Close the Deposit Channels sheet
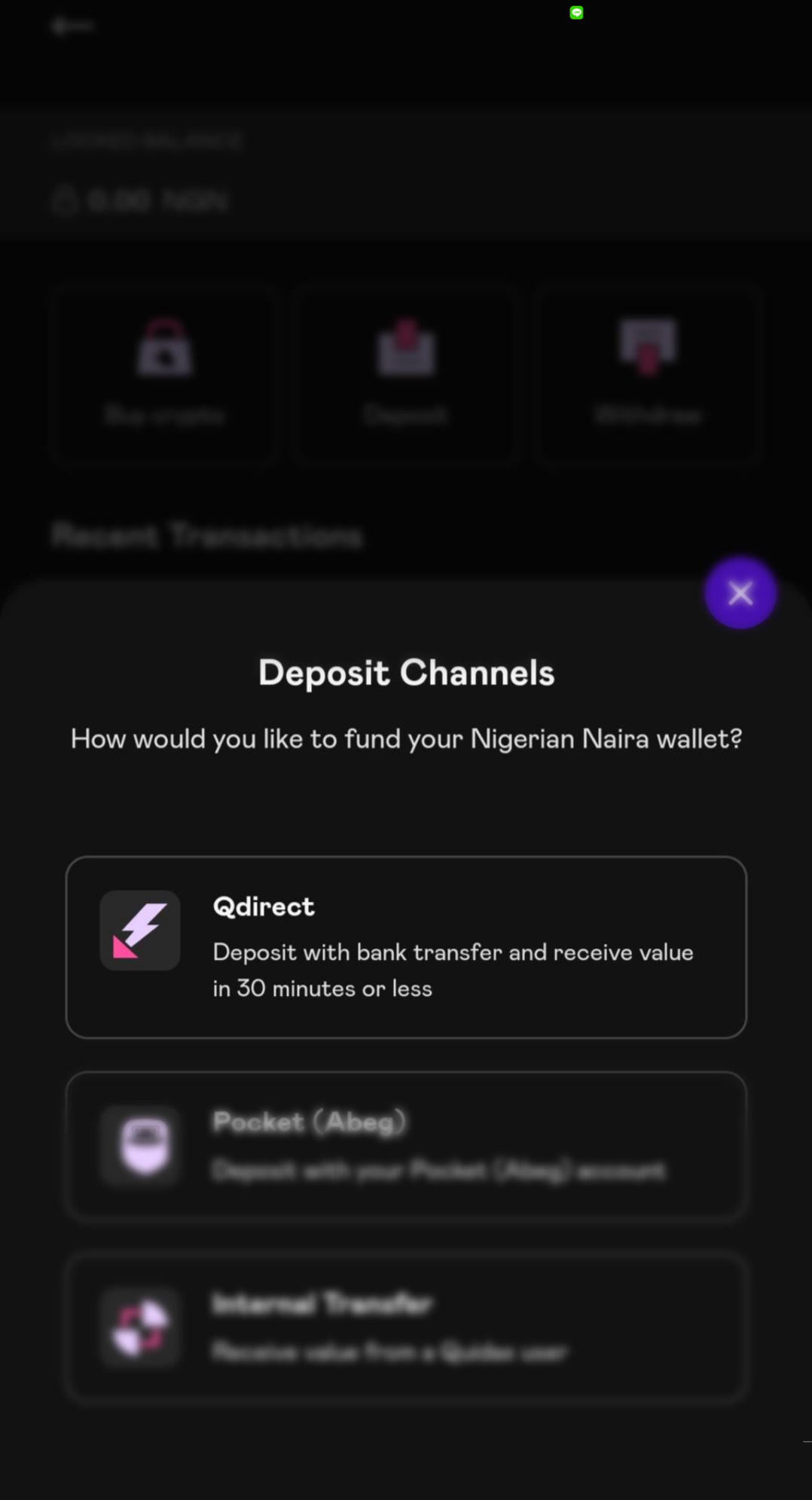 (740, 594)
